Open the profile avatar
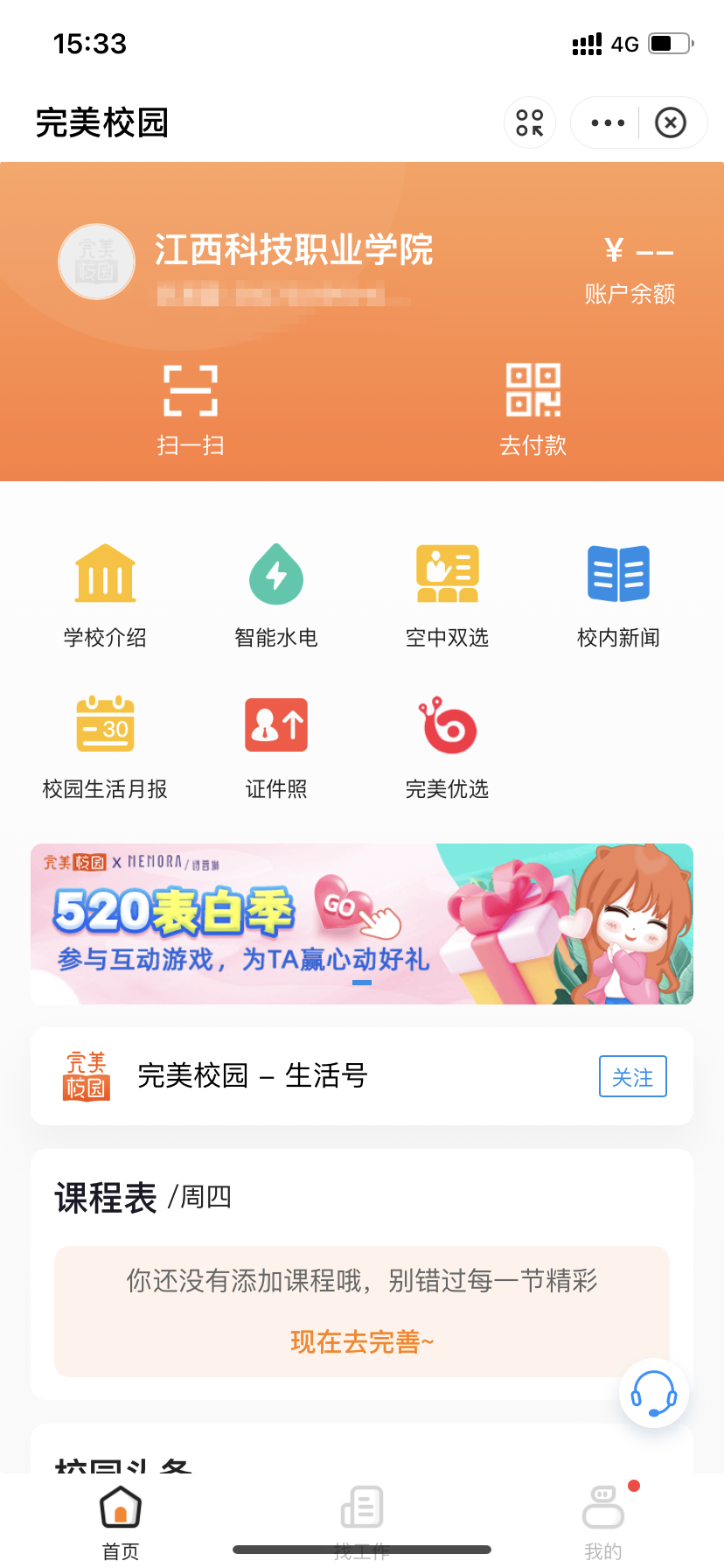The image size is (724, 1568). [96, 262]
